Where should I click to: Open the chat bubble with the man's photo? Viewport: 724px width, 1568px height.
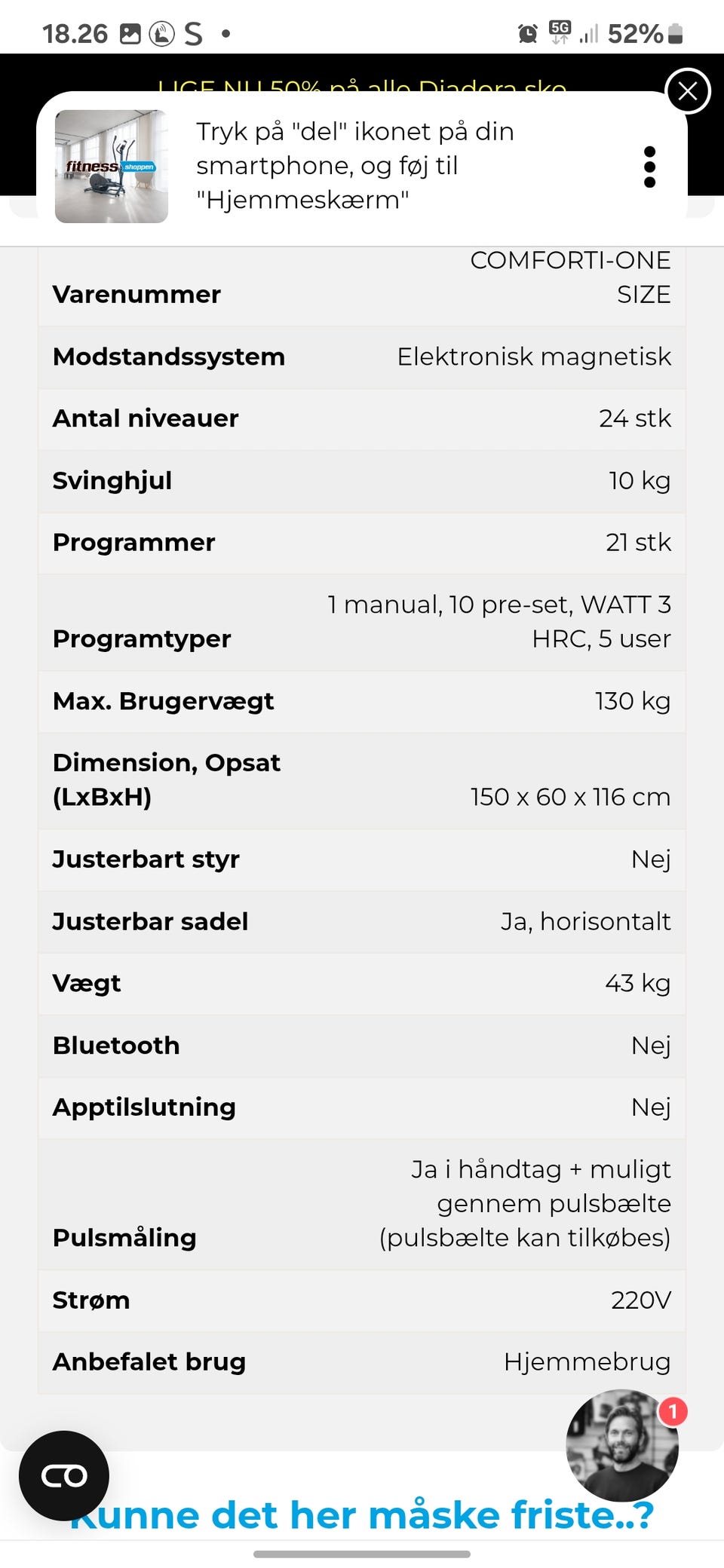(622, 1446)
